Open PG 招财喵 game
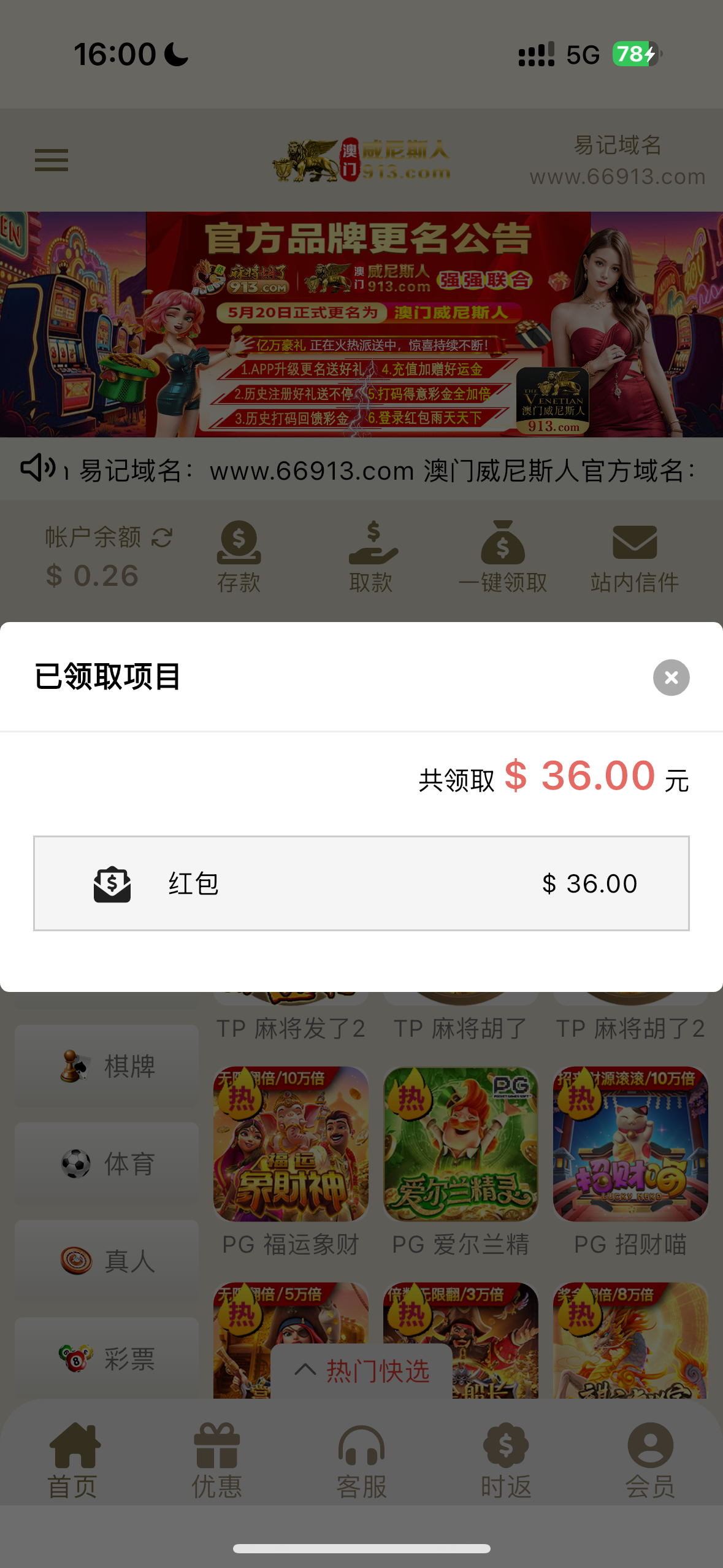Viewport: 723px width, 1568px height. (630, 1144)
